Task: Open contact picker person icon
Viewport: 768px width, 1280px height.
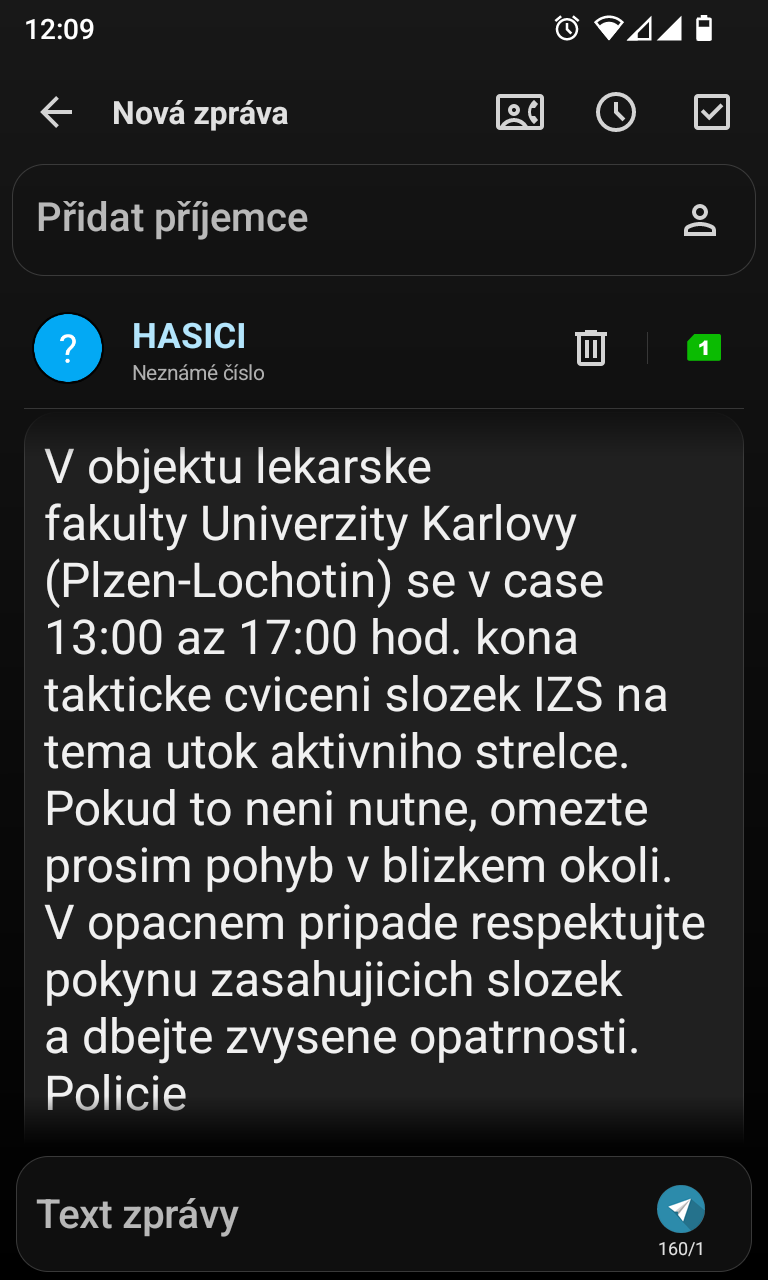Action: click(x=700, y=220)
